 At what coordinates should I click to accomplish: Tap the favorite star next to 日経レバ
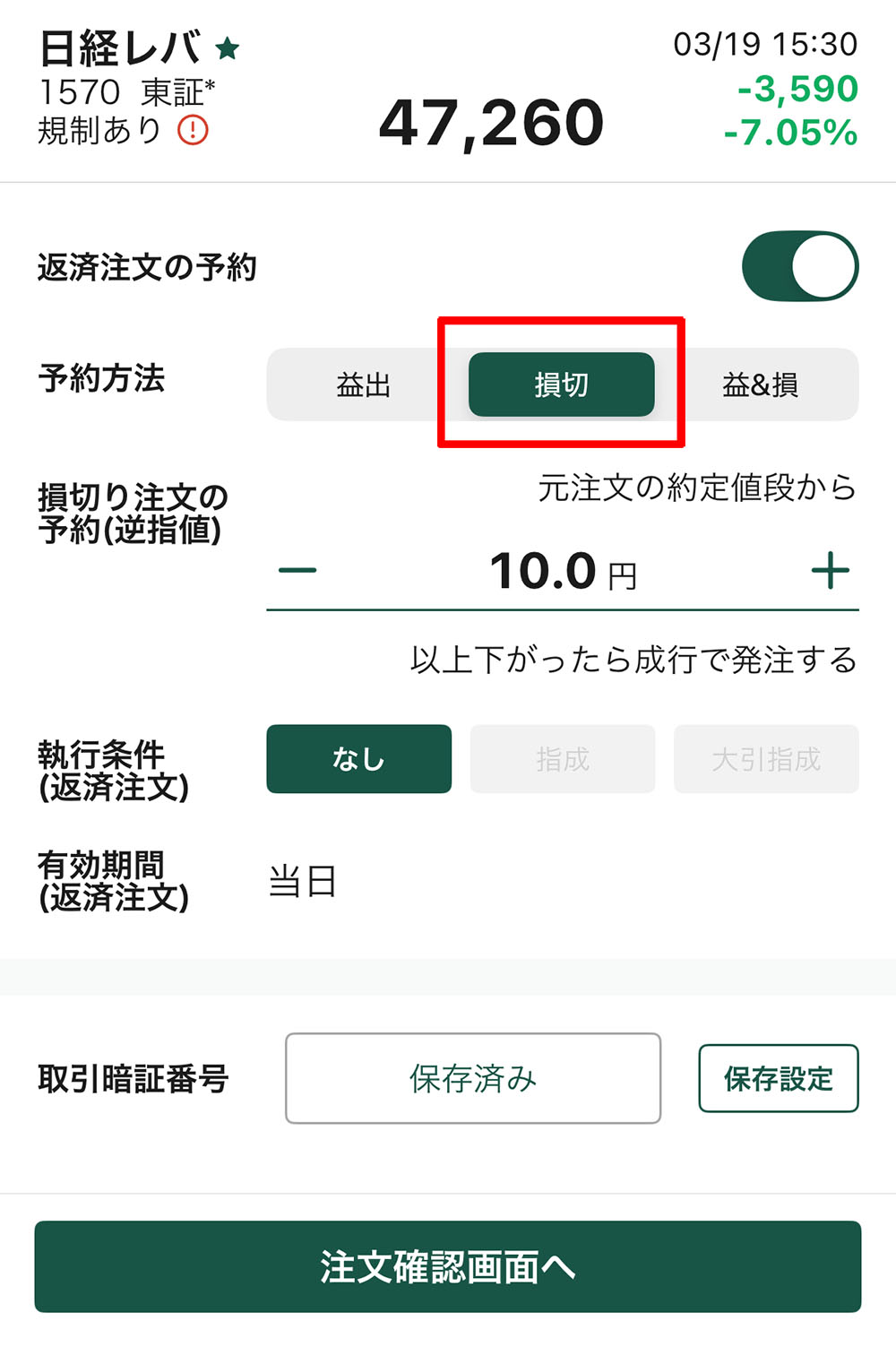pos(228,48)
